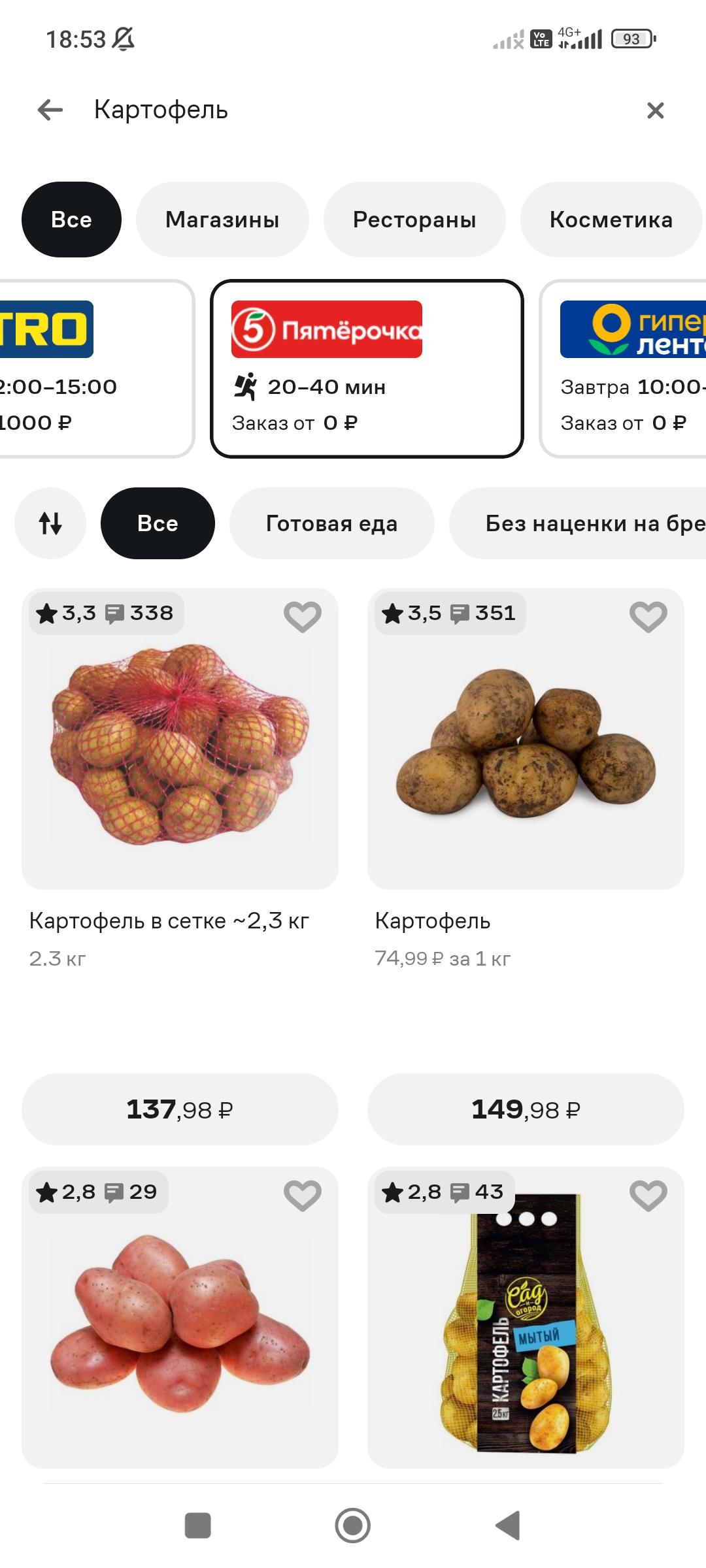The width and height of the screenshot is (706, 1568).
Task: Filter products by Готовая еда
Action: pos(331,523)
